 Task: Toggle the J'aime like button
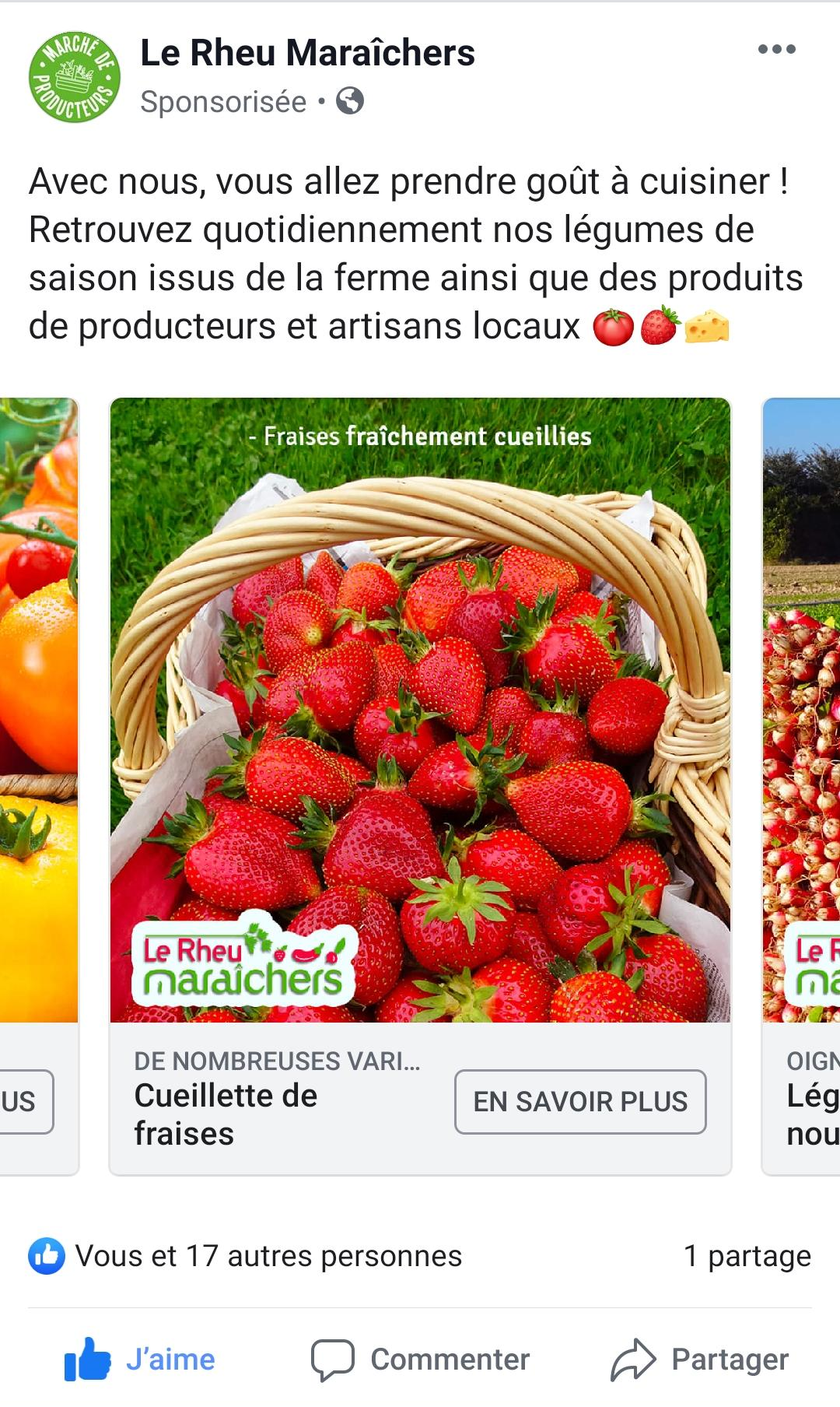(x=140, y=1360)
